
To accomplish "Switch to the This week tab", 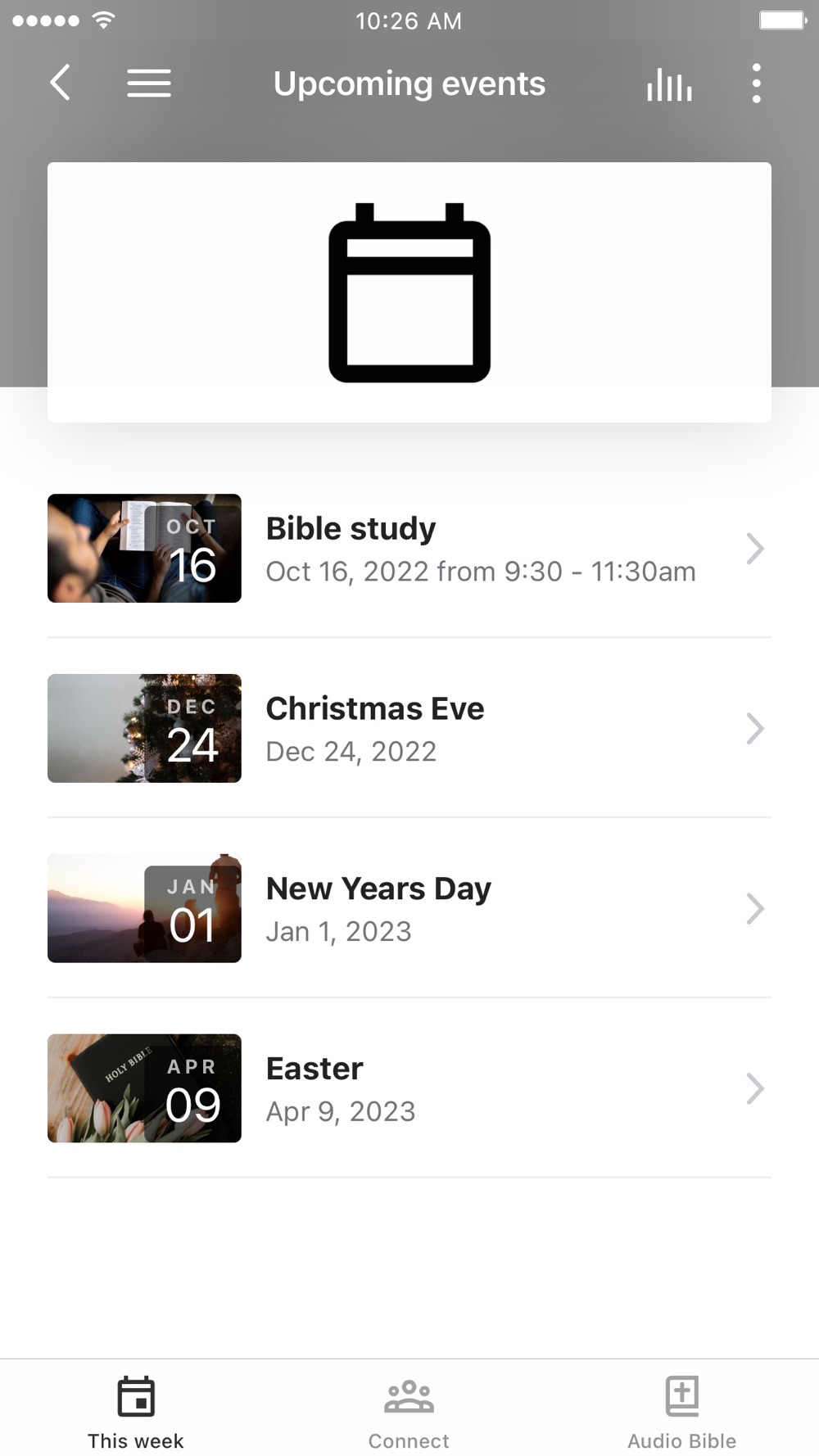I will pyautogui.click(x=136, y=1412).
